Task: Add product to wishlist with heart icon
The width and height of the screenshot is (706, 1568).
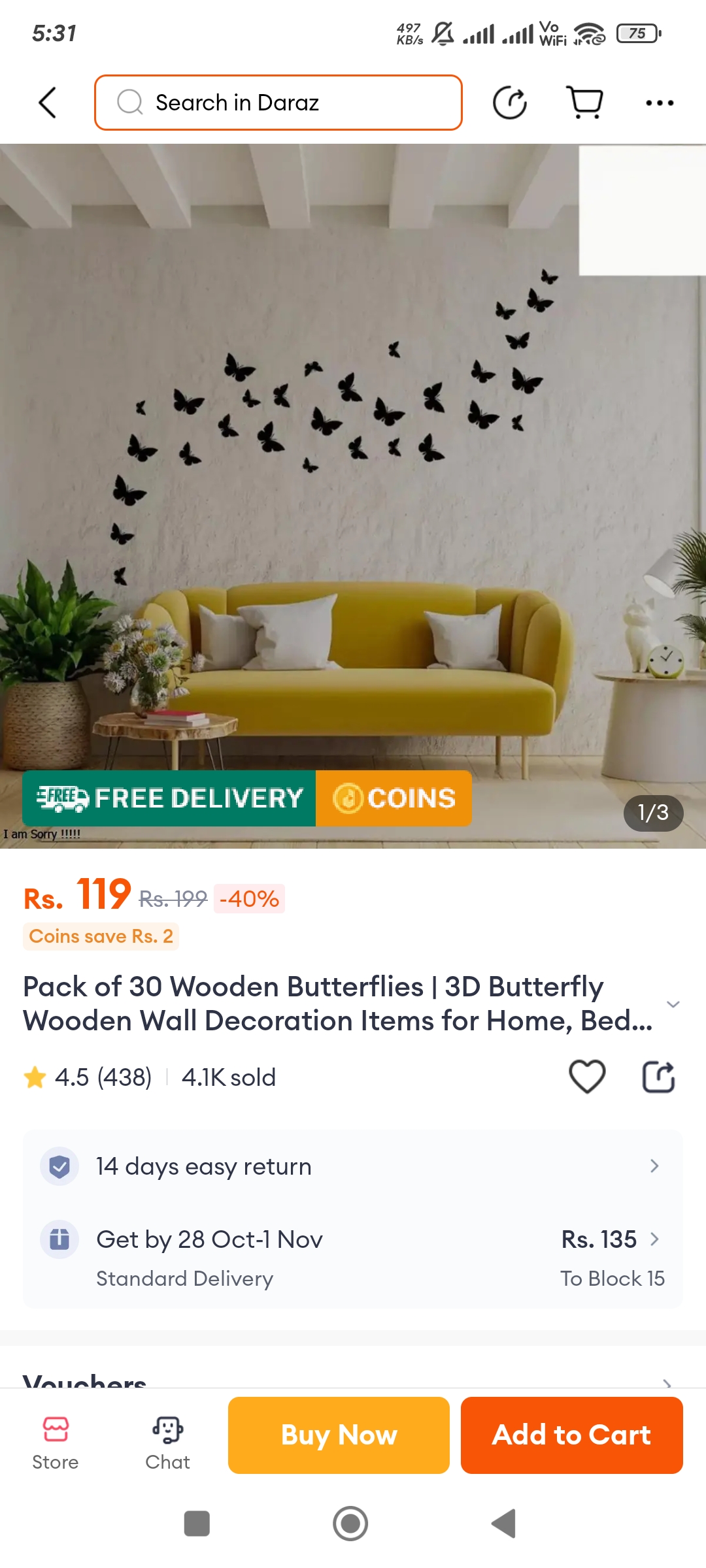Action: point(587,1077)
